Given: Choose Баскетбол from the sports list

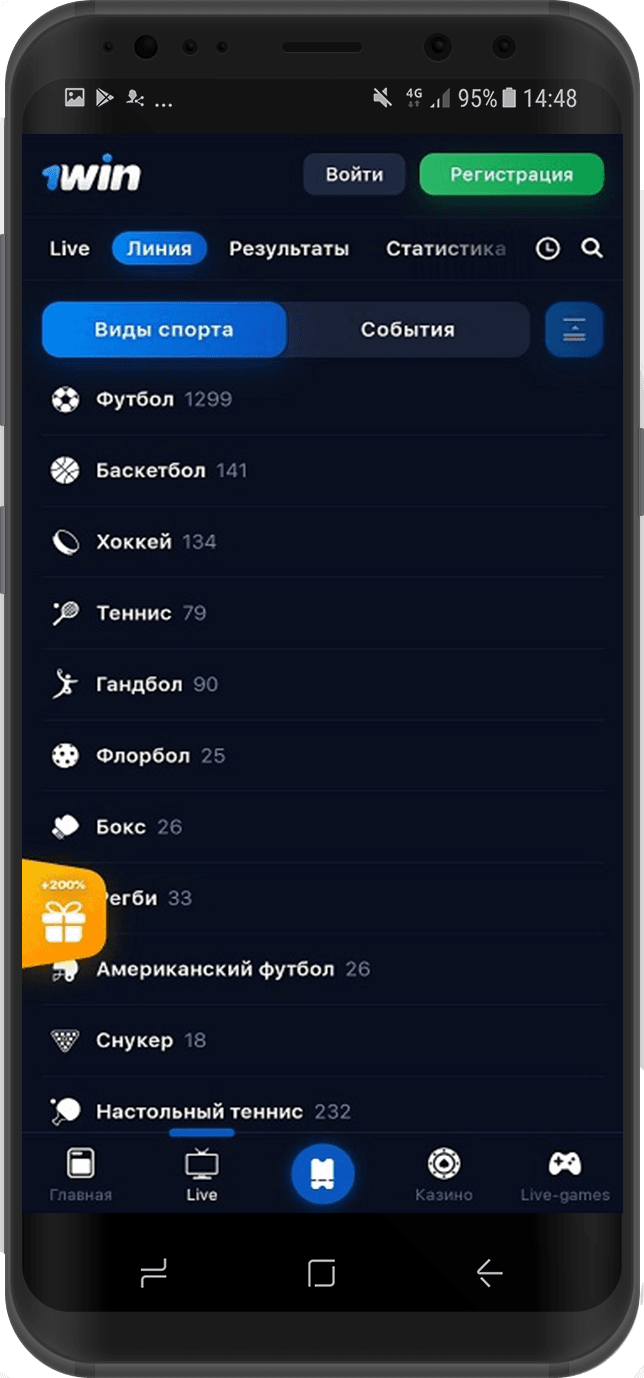Looking at the screenshot, I should [150, 471].
